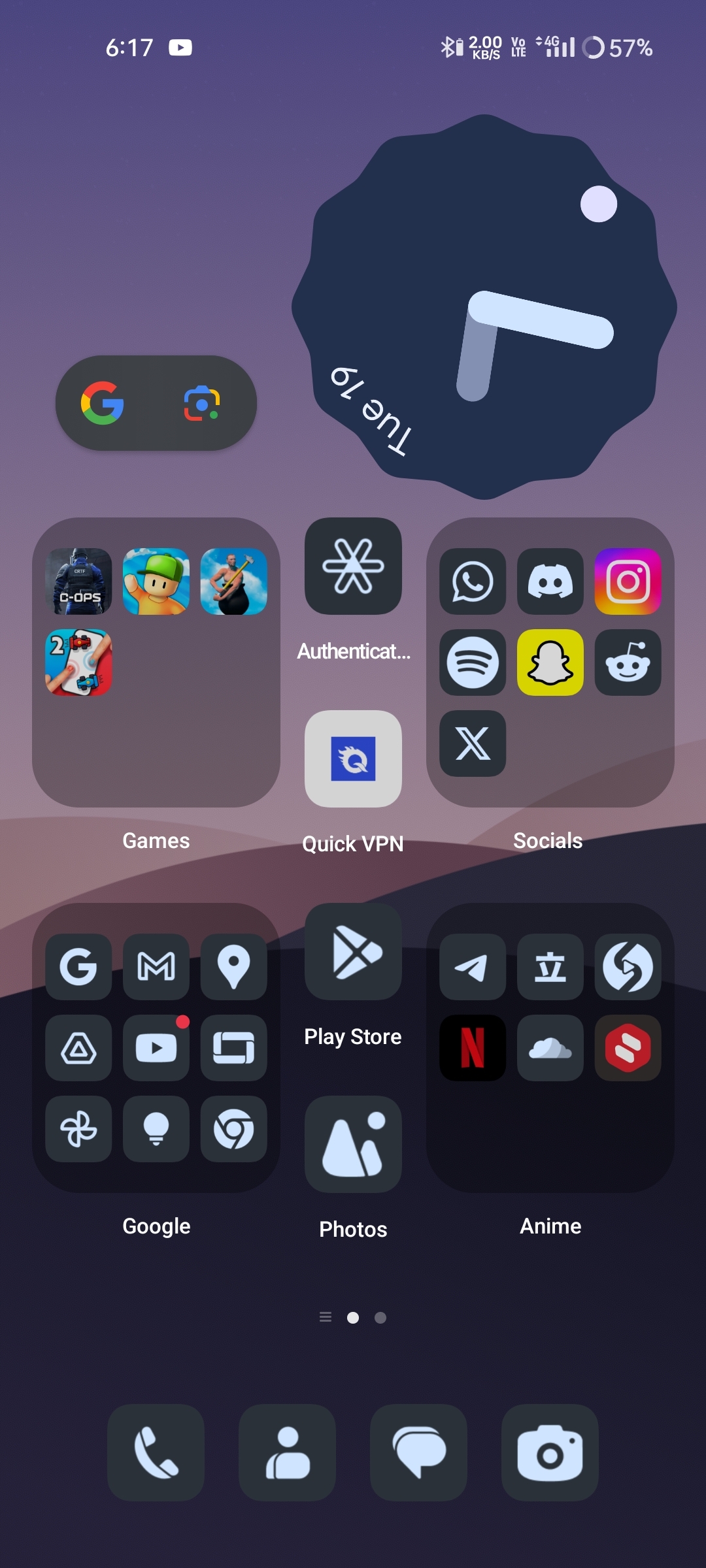The width and height of the screenshot is (706, 1568).
Task: Open Messages from the dock
Action: click(418, 1452)
